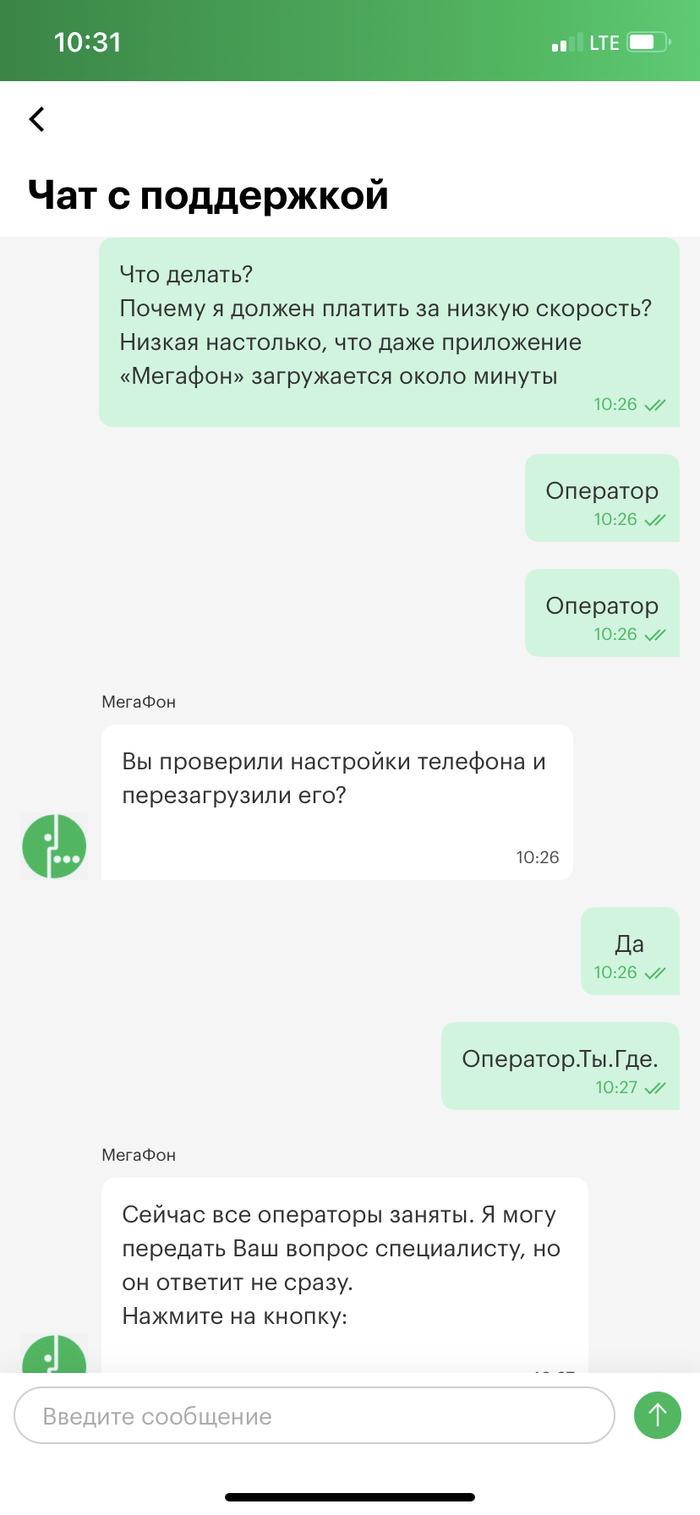Screen dimensions: 700x1515
Task: Send the message with the arrow button
Action: [657, 1415]
